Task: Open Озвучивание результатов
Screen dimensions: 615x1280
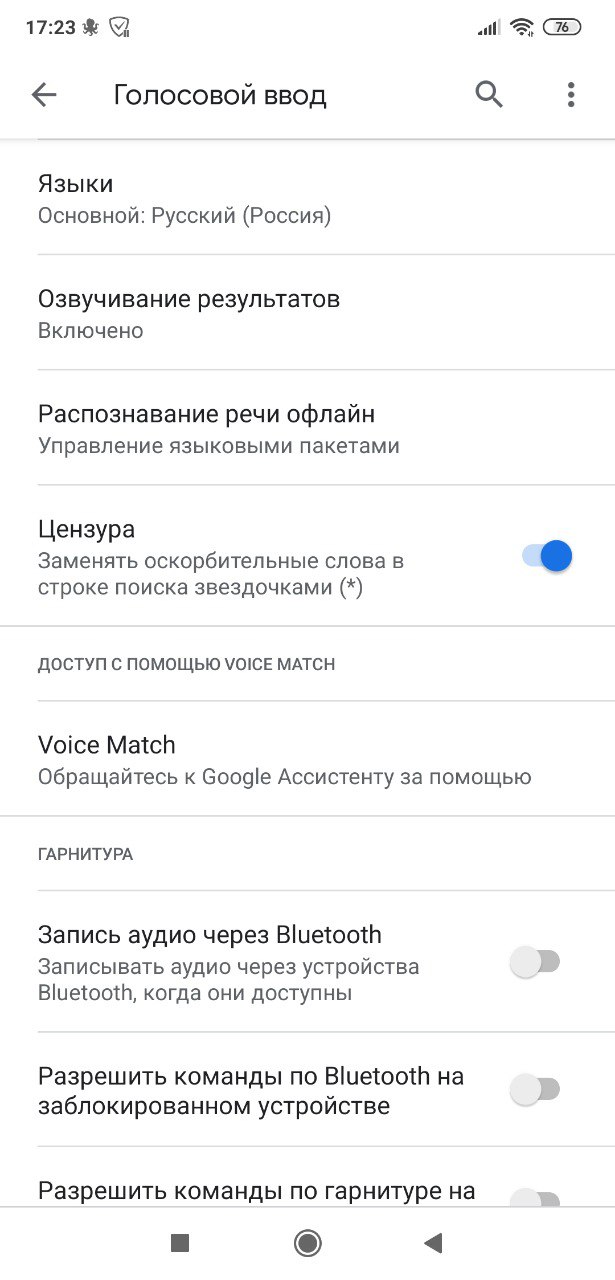Action: point(307,313)
